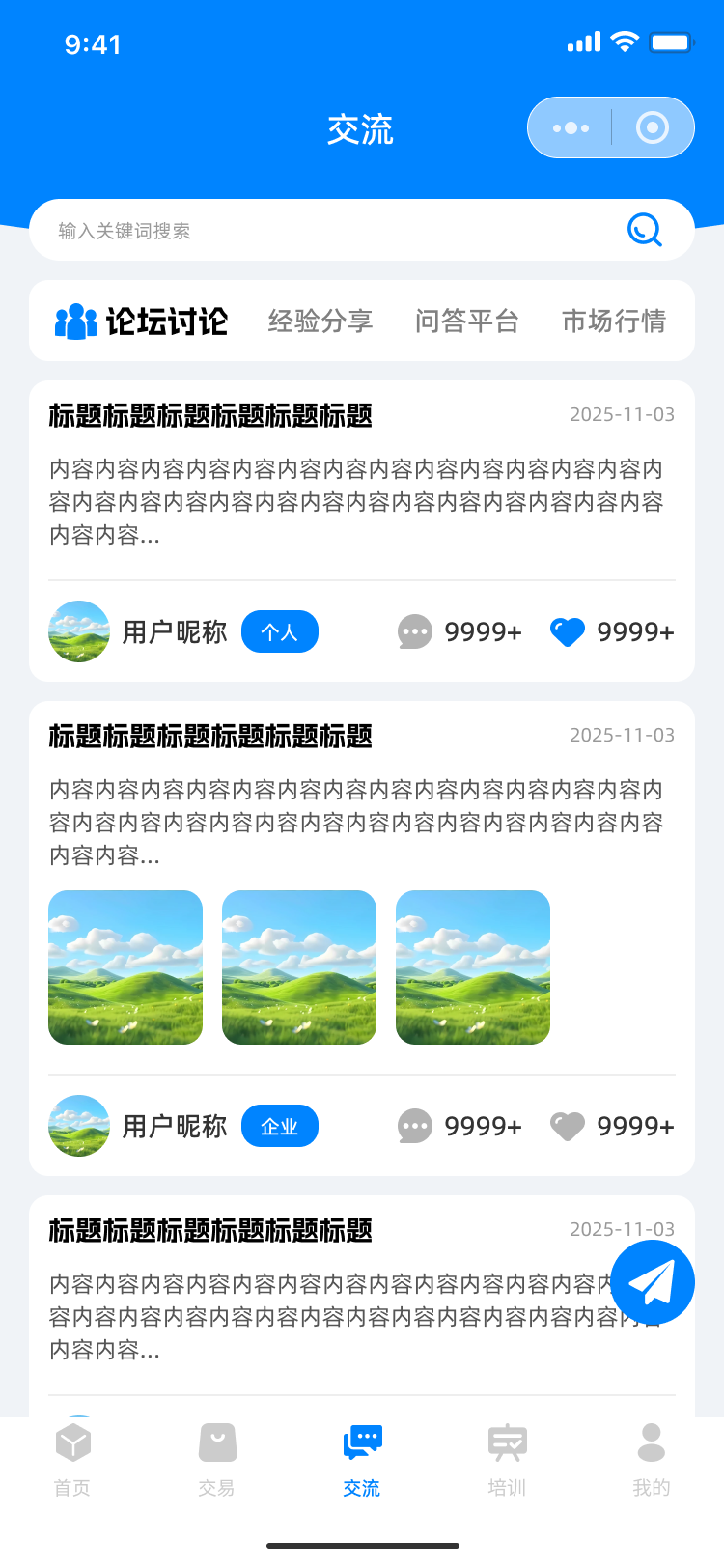The height and width of the screenshot is (1568, 724).
Task: Open the last photo in the 企业 post
Action: tap(473, 967)
